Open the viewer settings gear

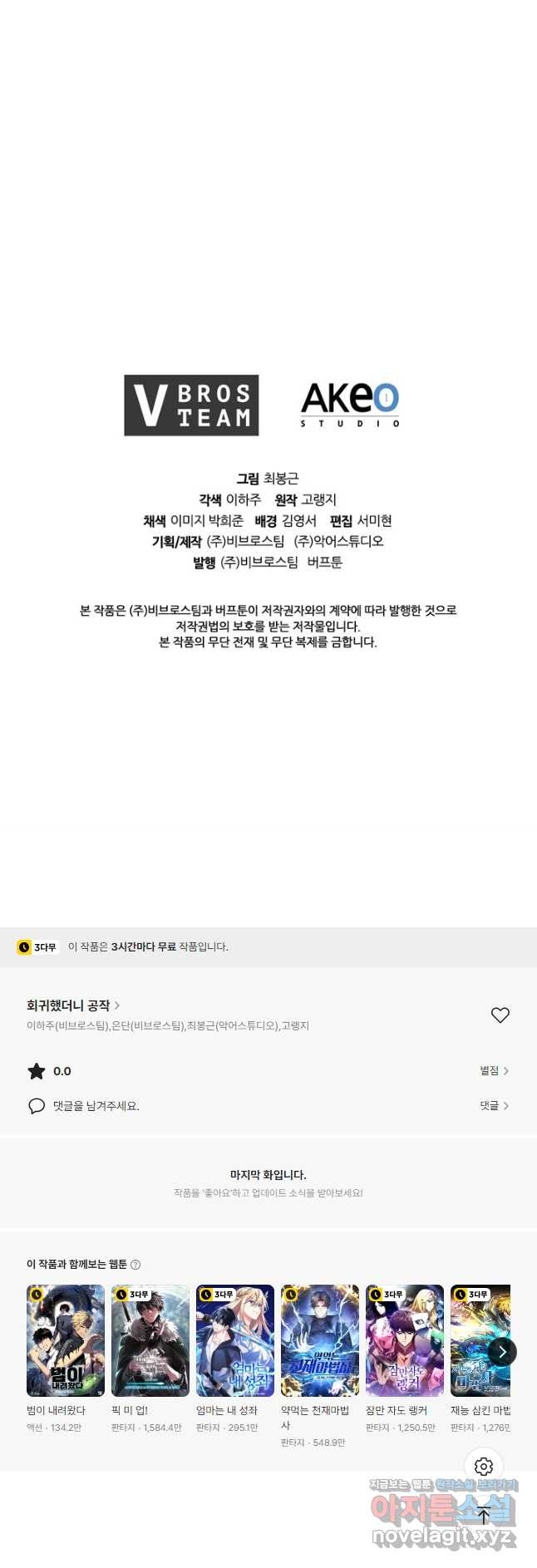pyautogui.click(x=484, y=1467)
